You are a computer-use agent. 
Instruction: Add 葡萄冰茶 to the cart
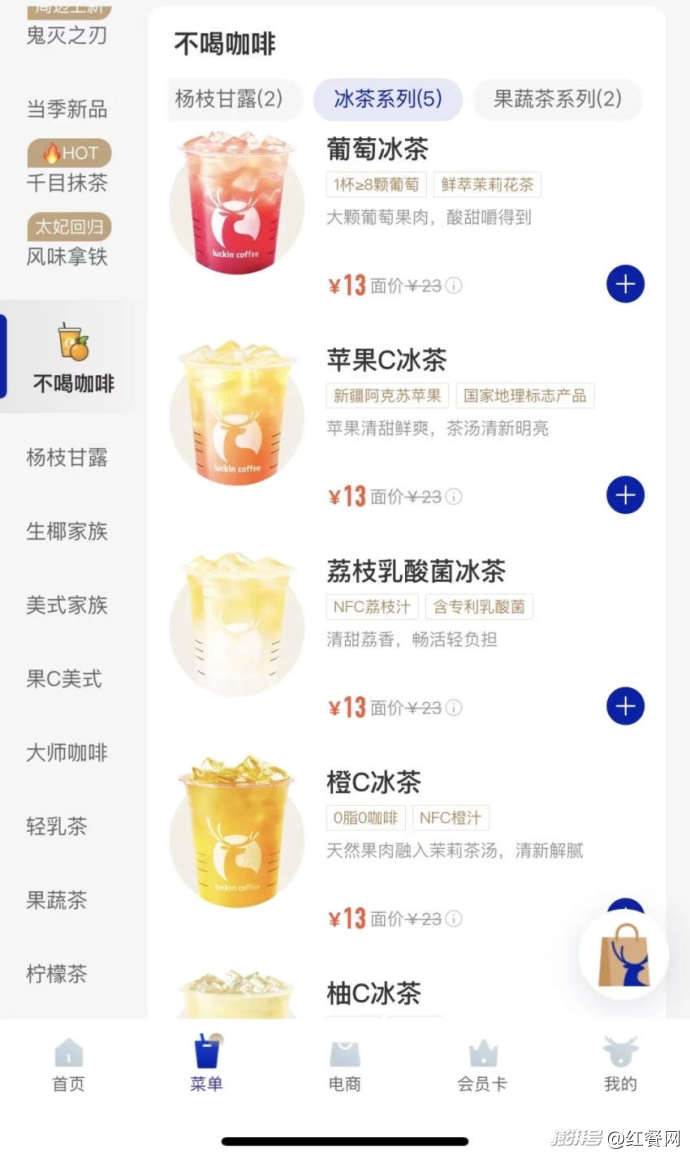pyautogui.click(x=625, y=285)
